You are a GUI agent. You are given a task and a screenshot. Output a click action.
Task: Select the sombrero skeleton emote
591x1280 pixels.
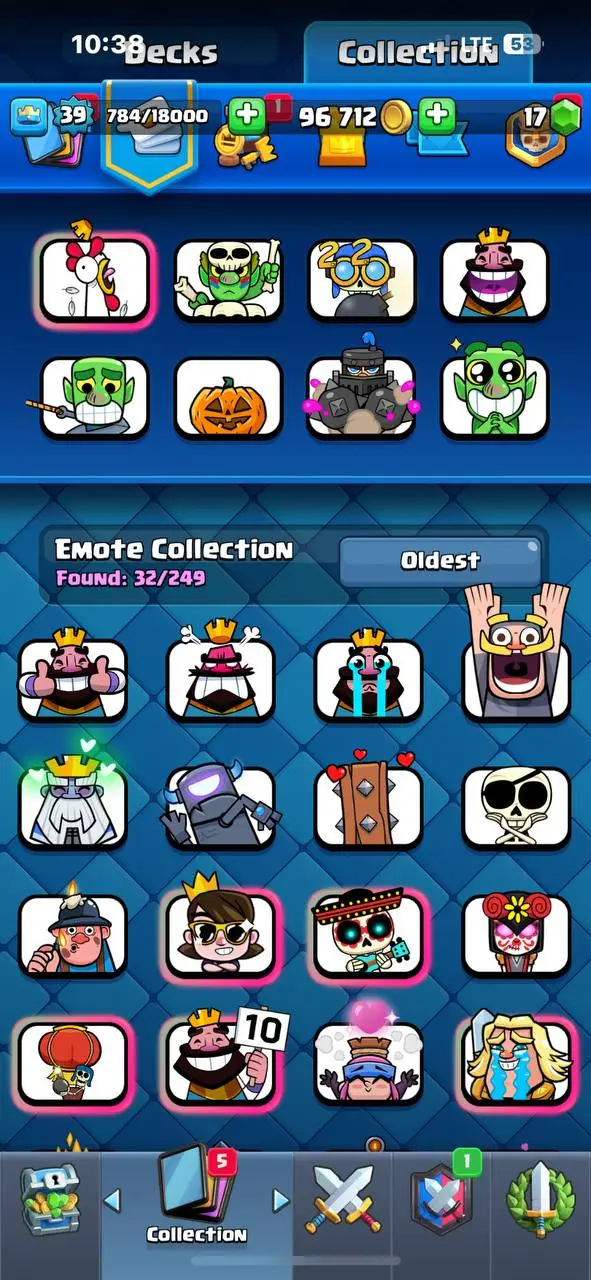pos(369,934)
